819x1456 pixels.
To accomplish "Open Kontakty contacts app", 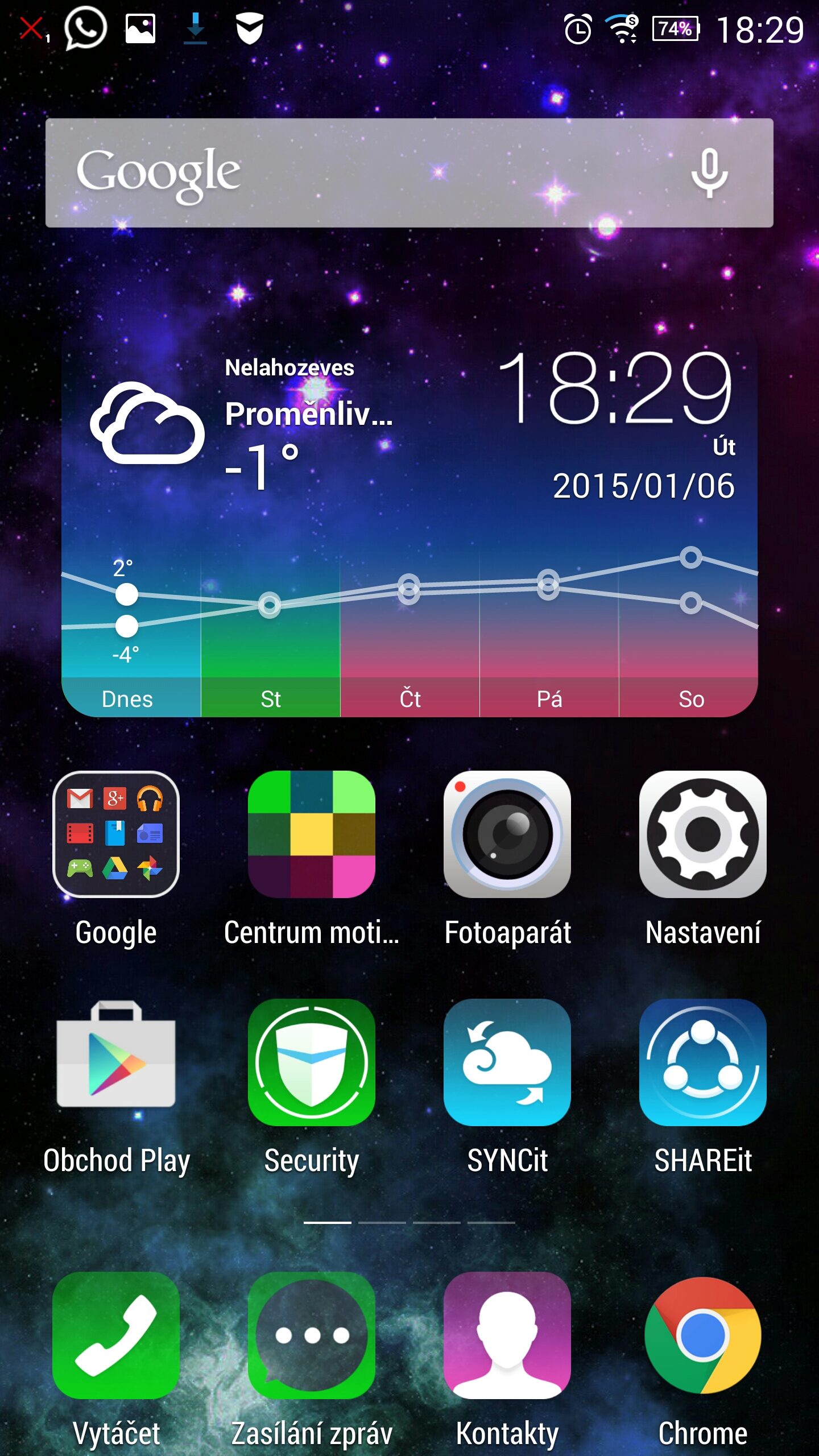I will (507, 1335).
